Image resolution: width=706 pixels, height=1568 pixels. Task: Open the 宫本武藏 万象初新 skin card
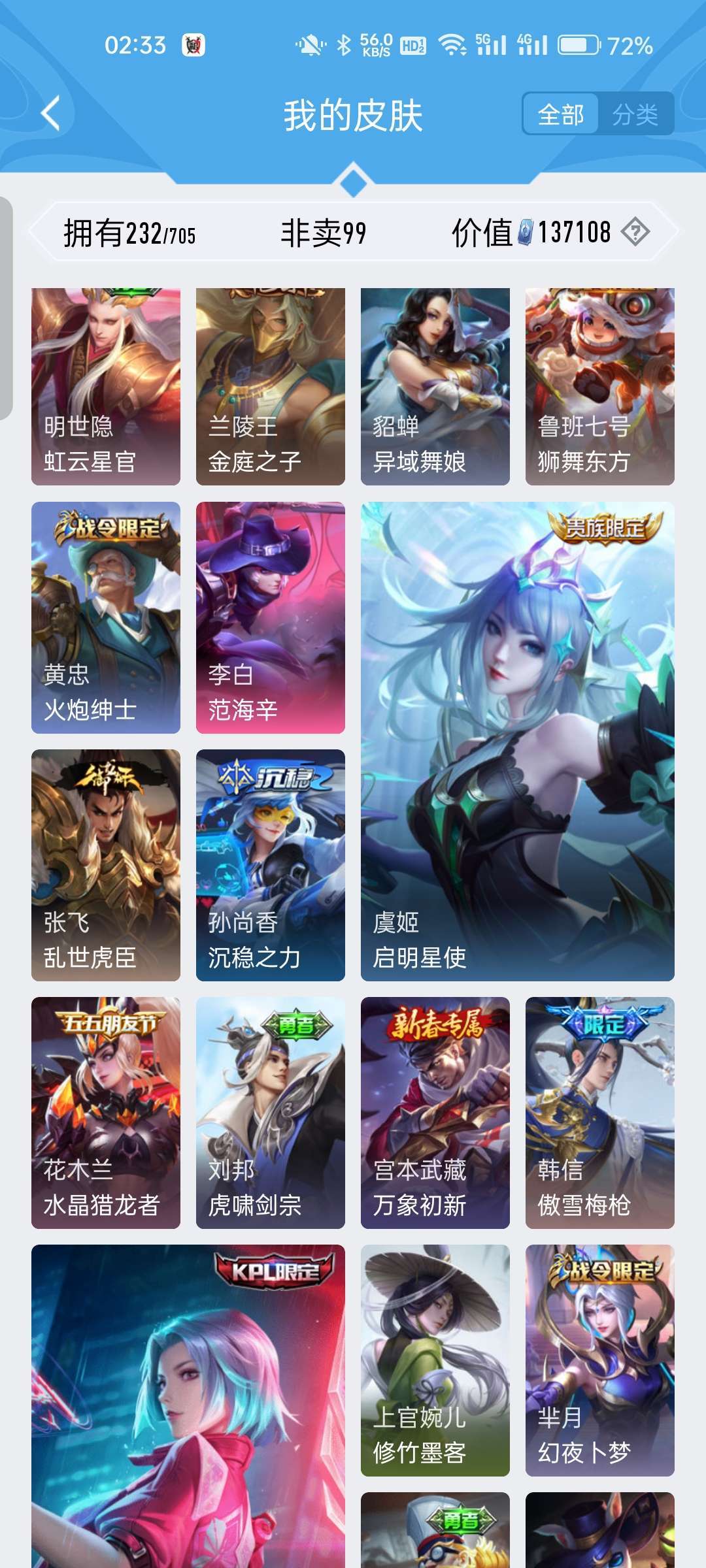[x=435, y=1113]
